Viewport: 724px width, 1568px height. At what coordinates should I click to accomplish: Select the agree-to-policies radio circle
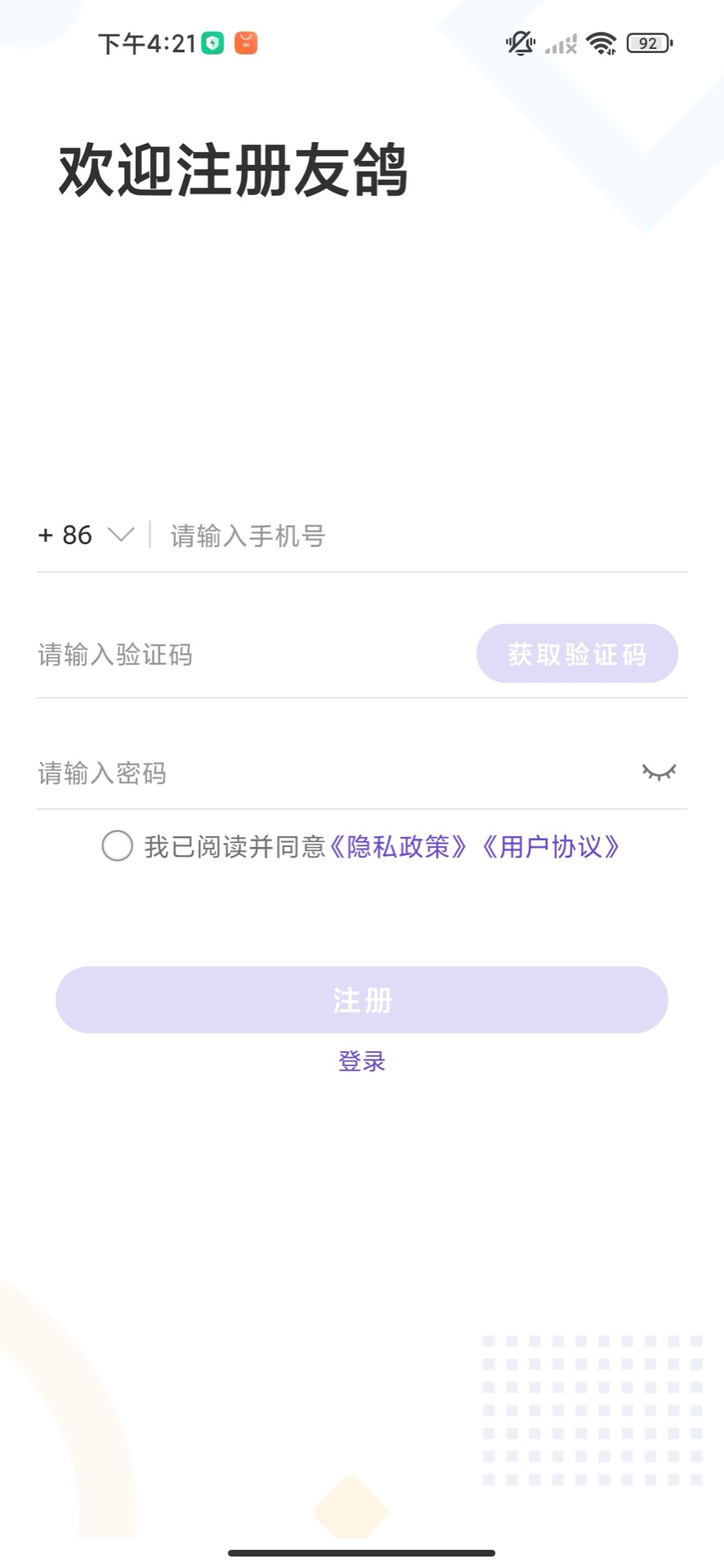[117, 847]
